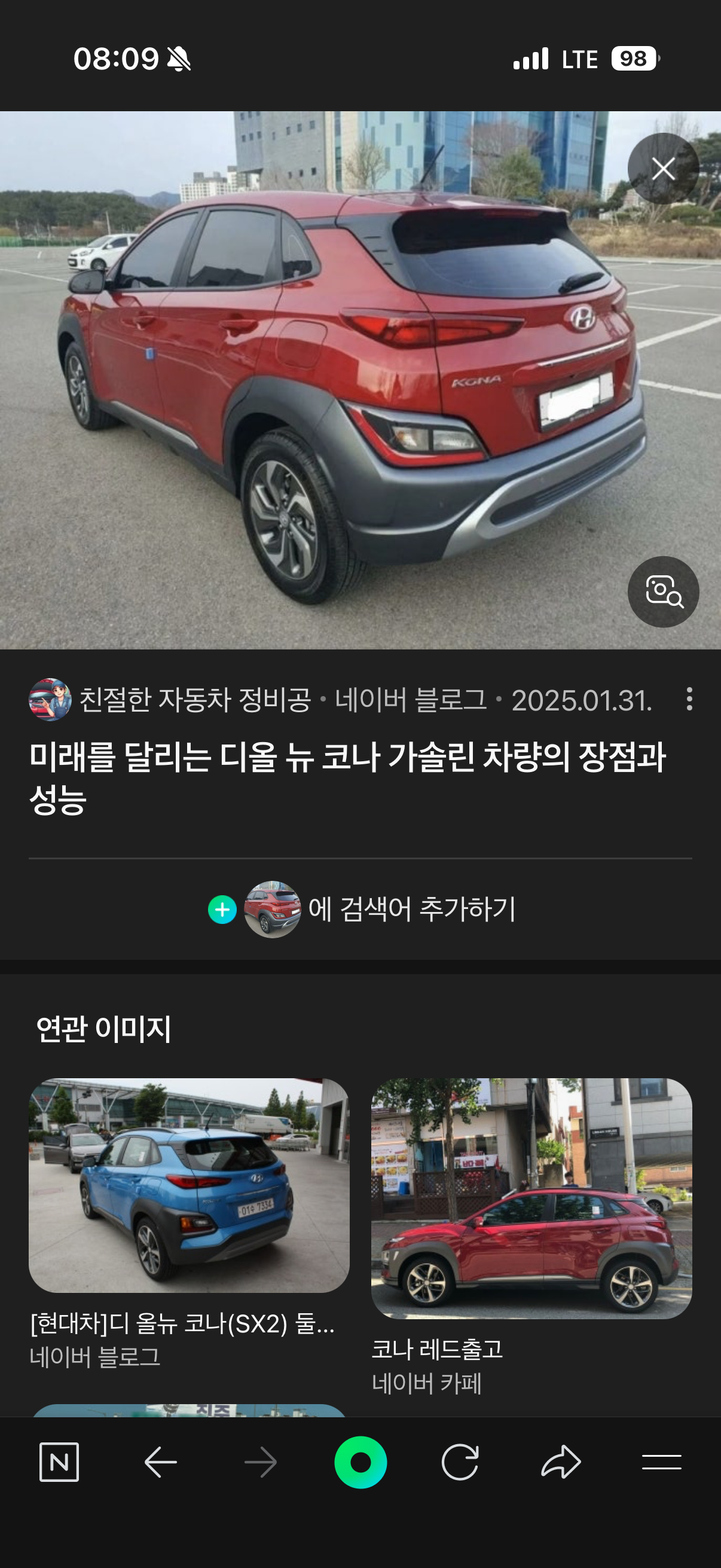Close the image viewer

pos(662,169)
